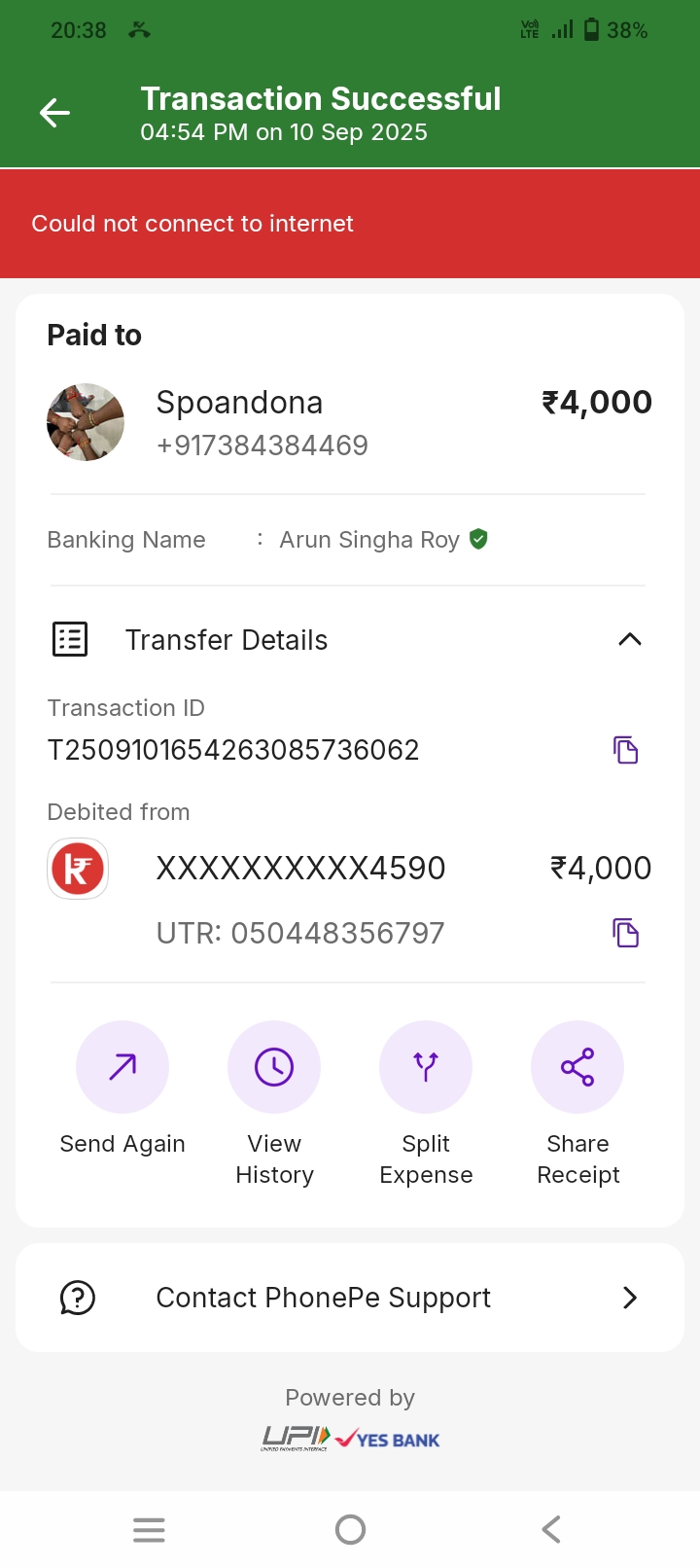Screen dimensions: 700x1568
Task: Select Split Expense
Action: [426, 1067]
